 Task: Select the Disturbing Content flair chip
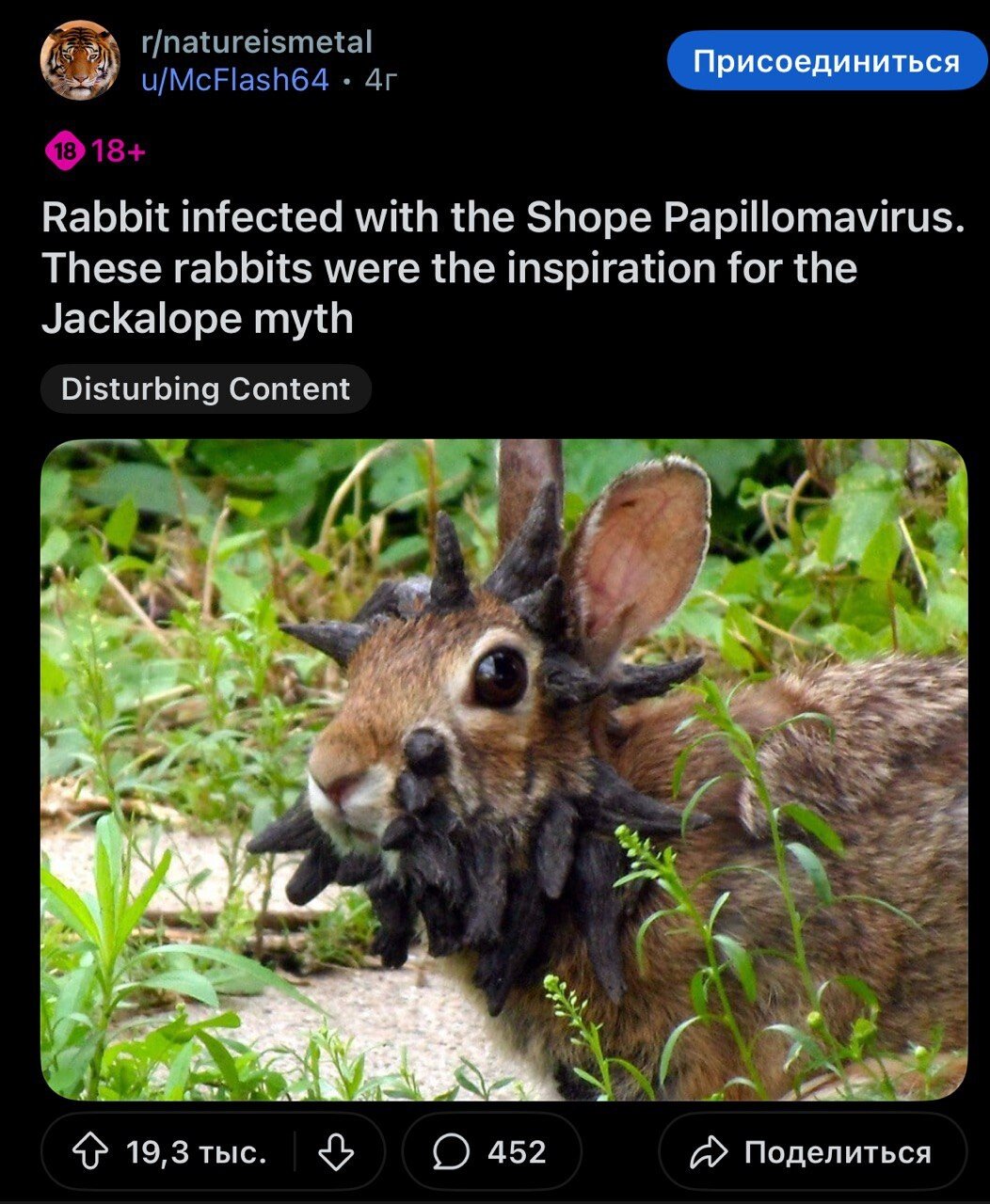[205, 389]
